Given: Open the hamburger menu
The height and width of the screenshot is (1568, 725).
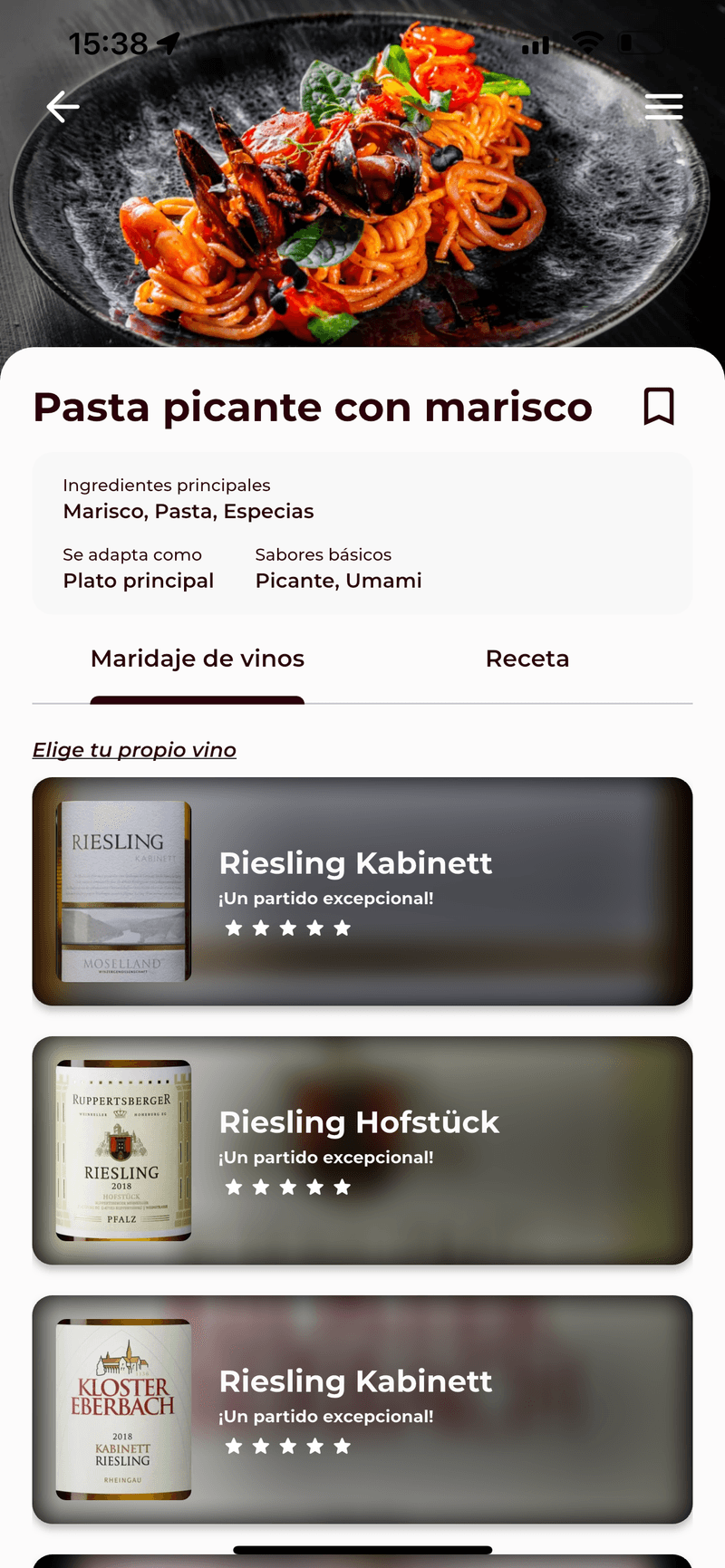Looking at the screenshot, I should click(x=663, y=107).
